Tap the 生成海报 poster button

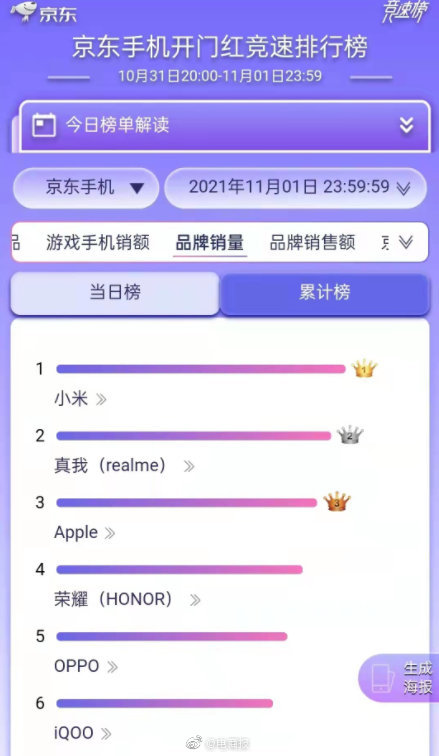point(399,678)
